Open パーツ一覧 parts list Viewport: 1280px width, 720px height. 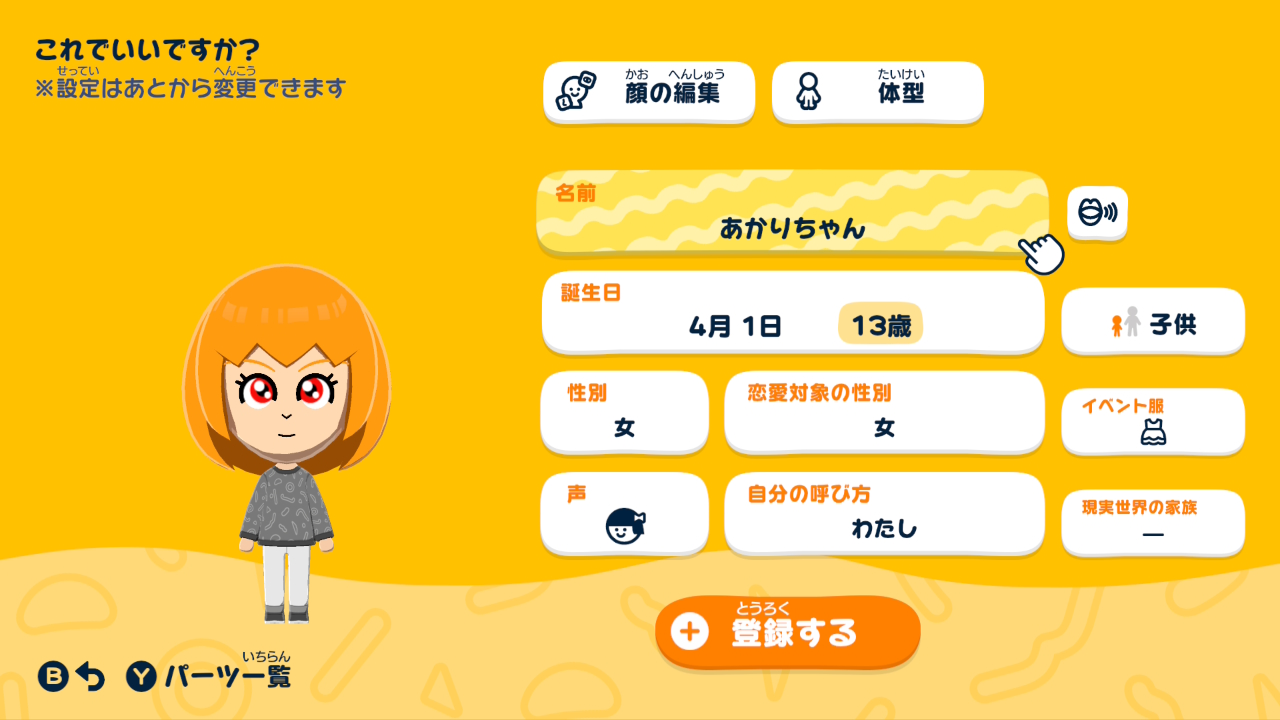[209, 676]
